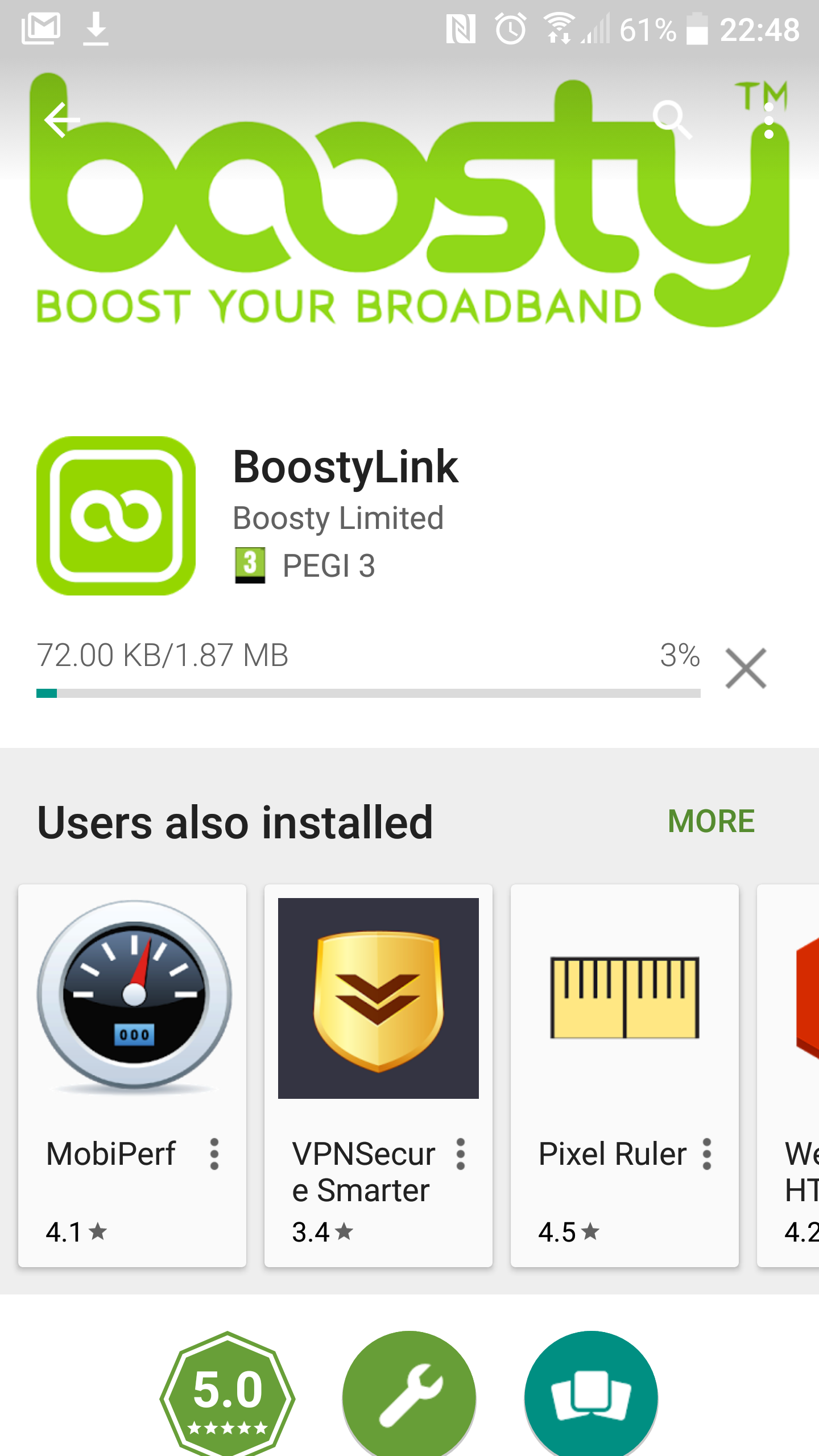Open the Pixel Ruler app card

(624, 1076)
